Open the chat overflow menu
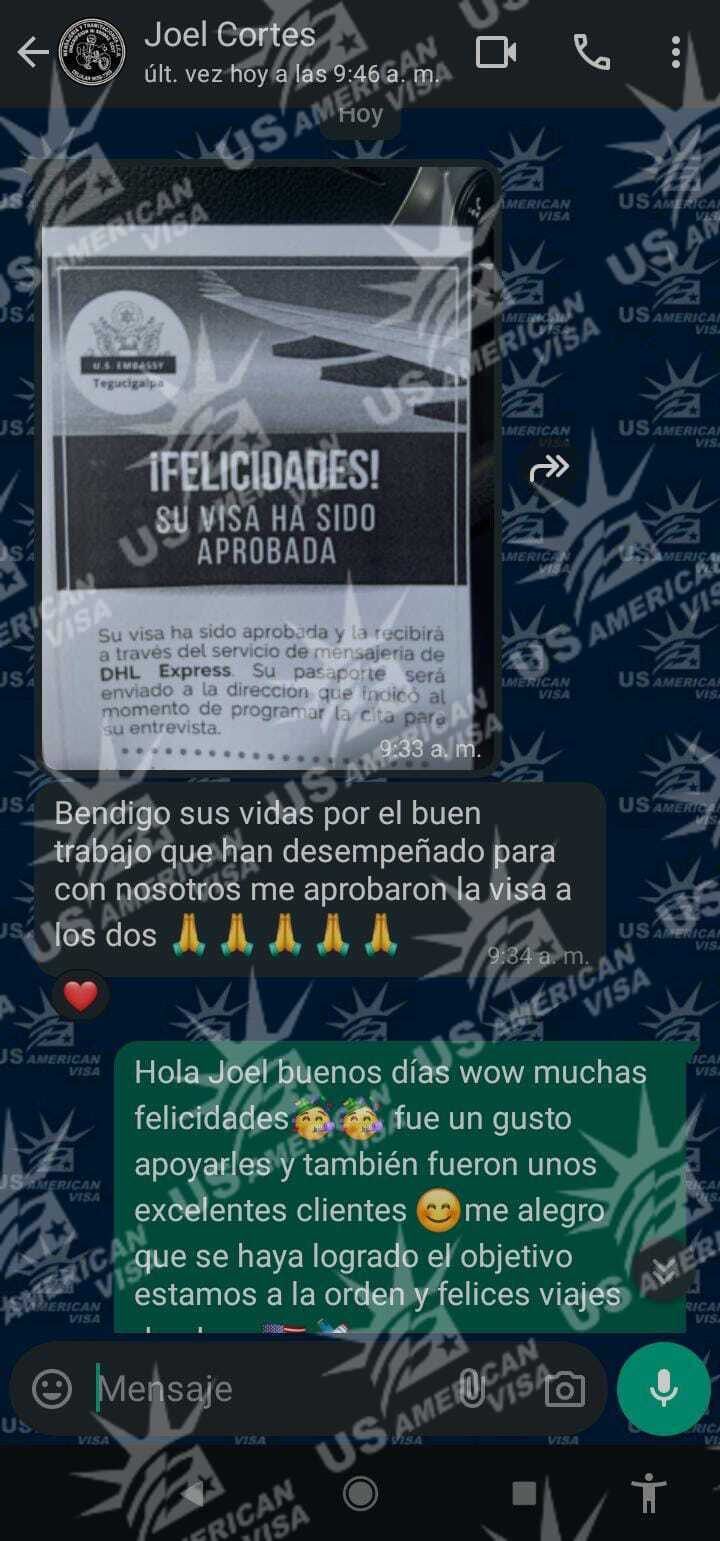Image resolution: width=720 pixels, height=1541 pixels. tap(676, 52)
